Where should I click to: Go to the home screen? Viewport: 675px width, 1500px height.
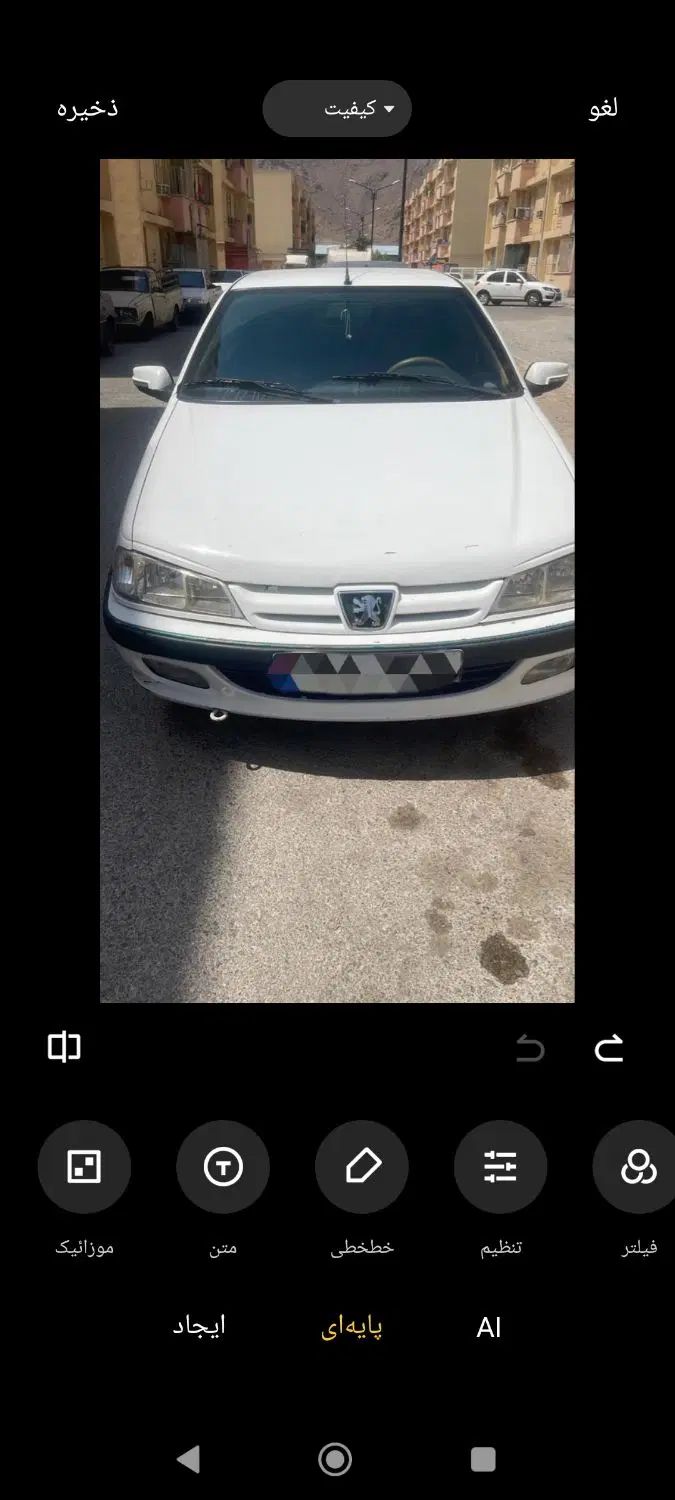click(x=335, y=1459)
